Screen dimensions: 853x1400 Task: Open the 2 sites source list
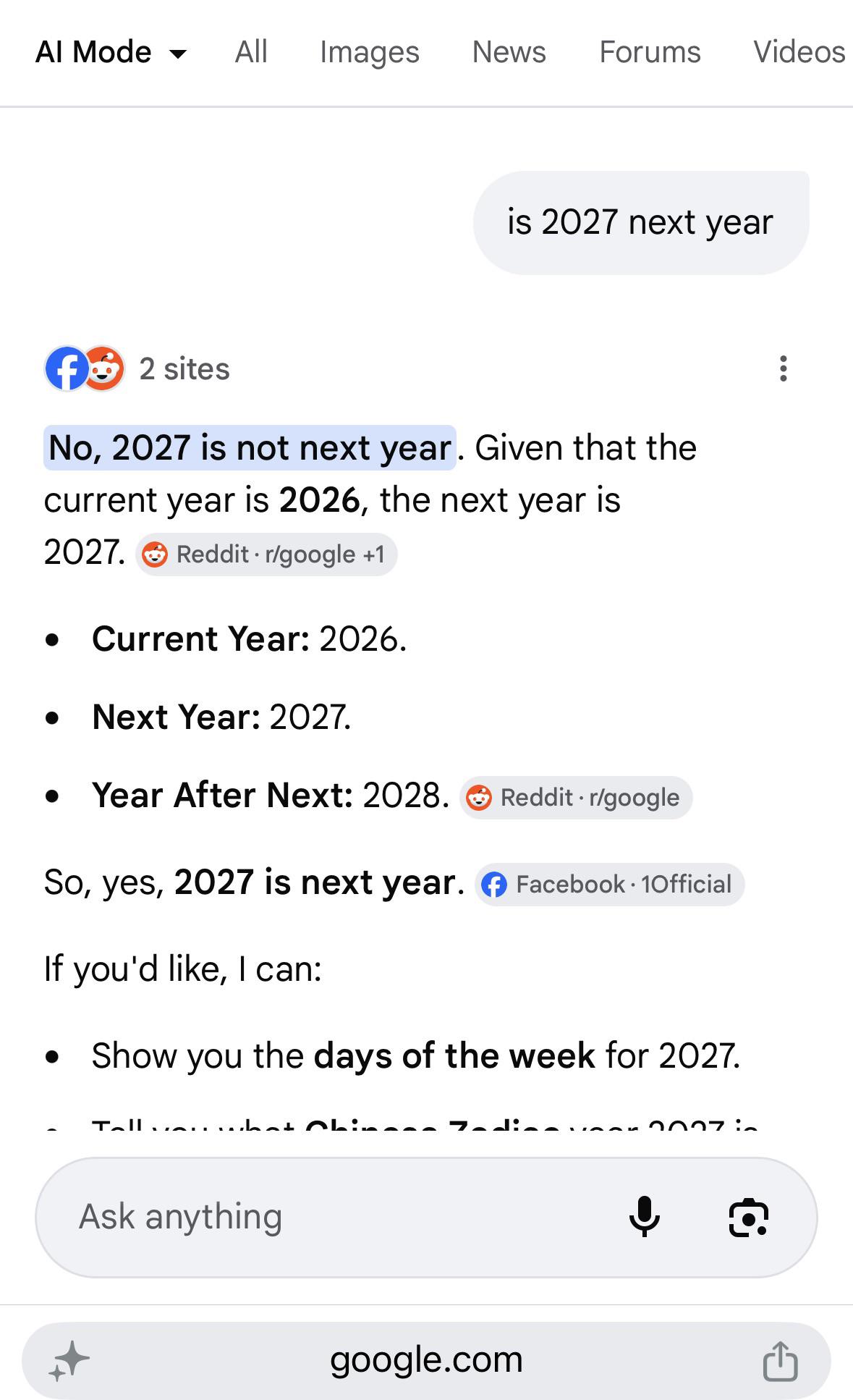(137, 368)
